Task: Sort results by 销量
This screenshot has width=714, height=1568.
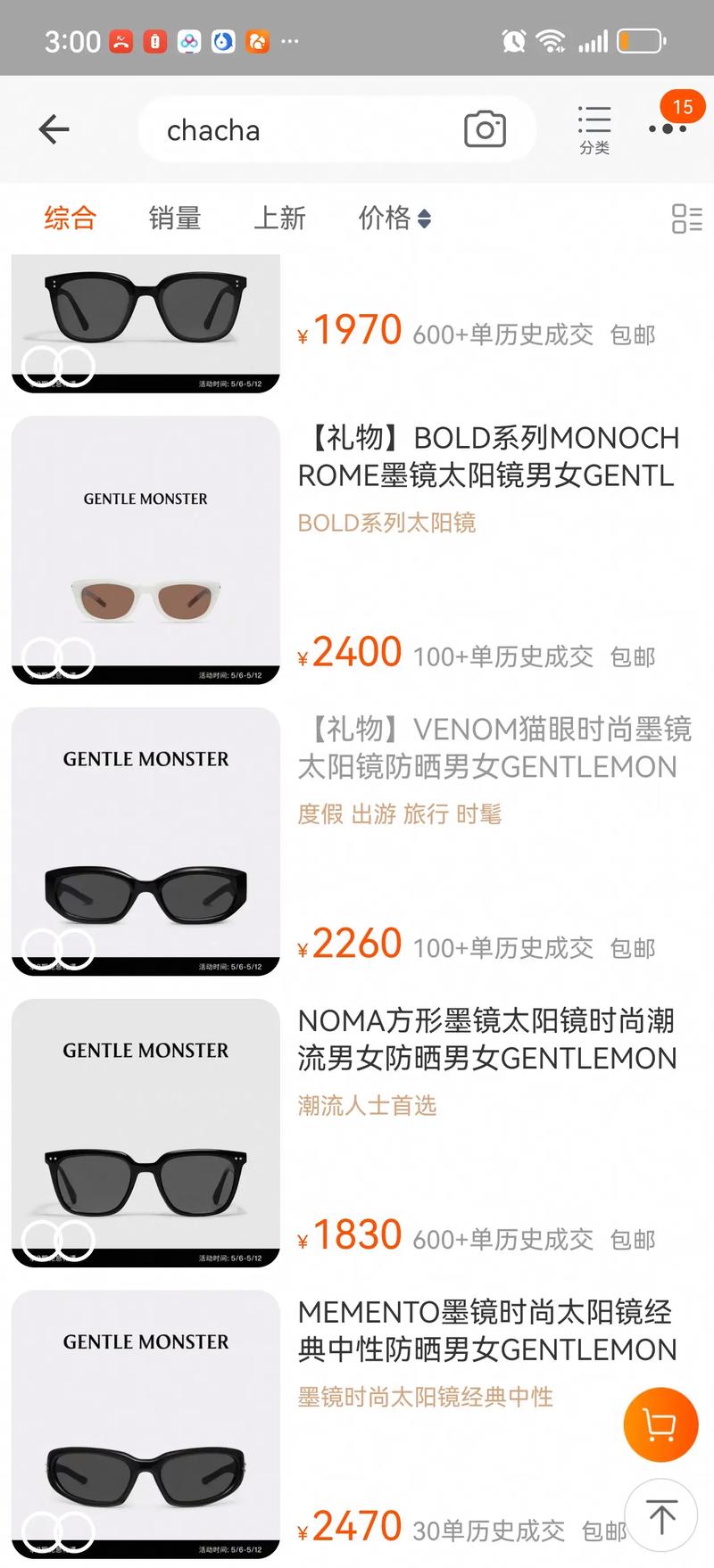Action: point(175,218)
